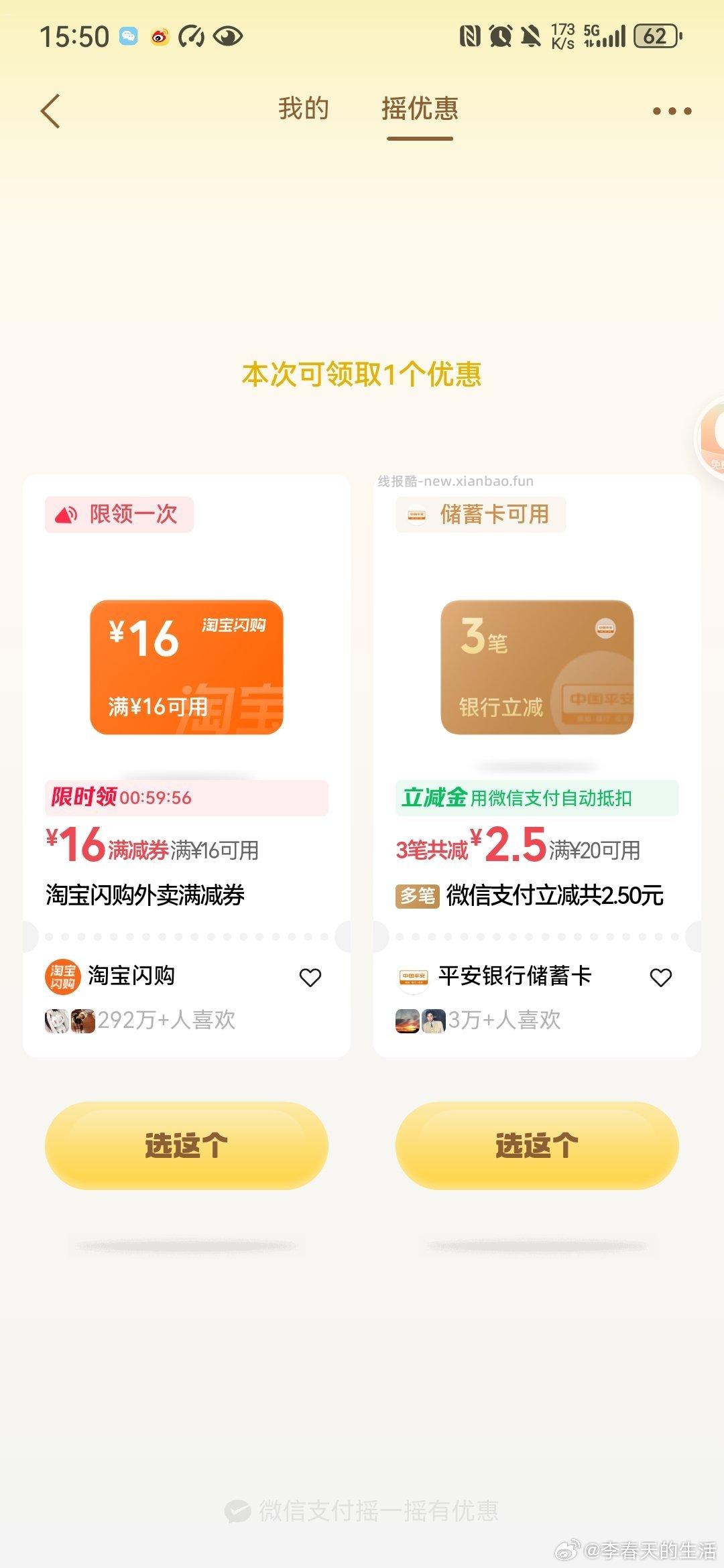Switch to the 摇优惠 tab
This screenshot has width=724, height=1568.
tap(420, 109)
